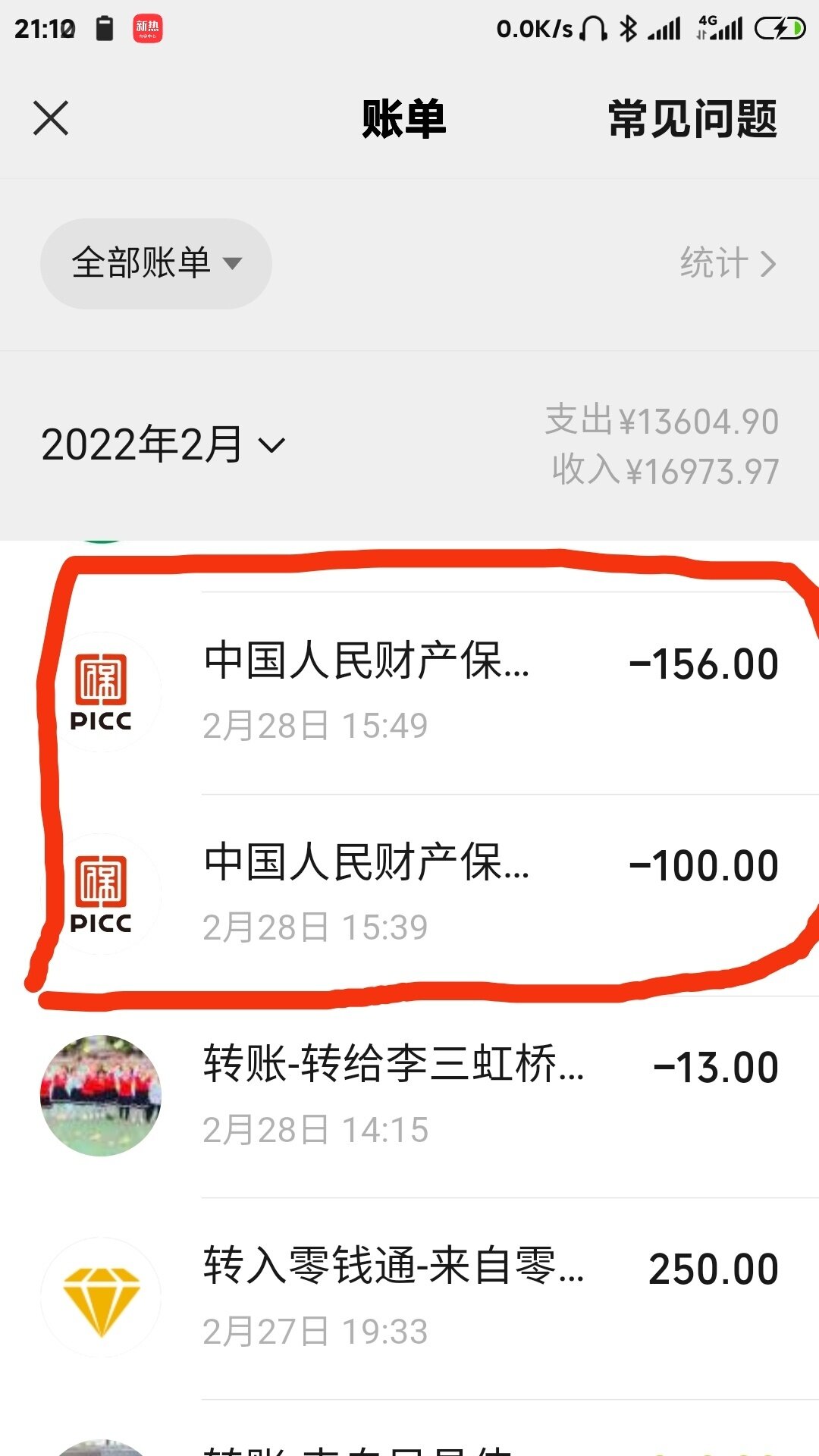Viewport: 819px width, 1456px height.
Task: Expand the 全部账单 filter dropdown
Action: point(156,264)
